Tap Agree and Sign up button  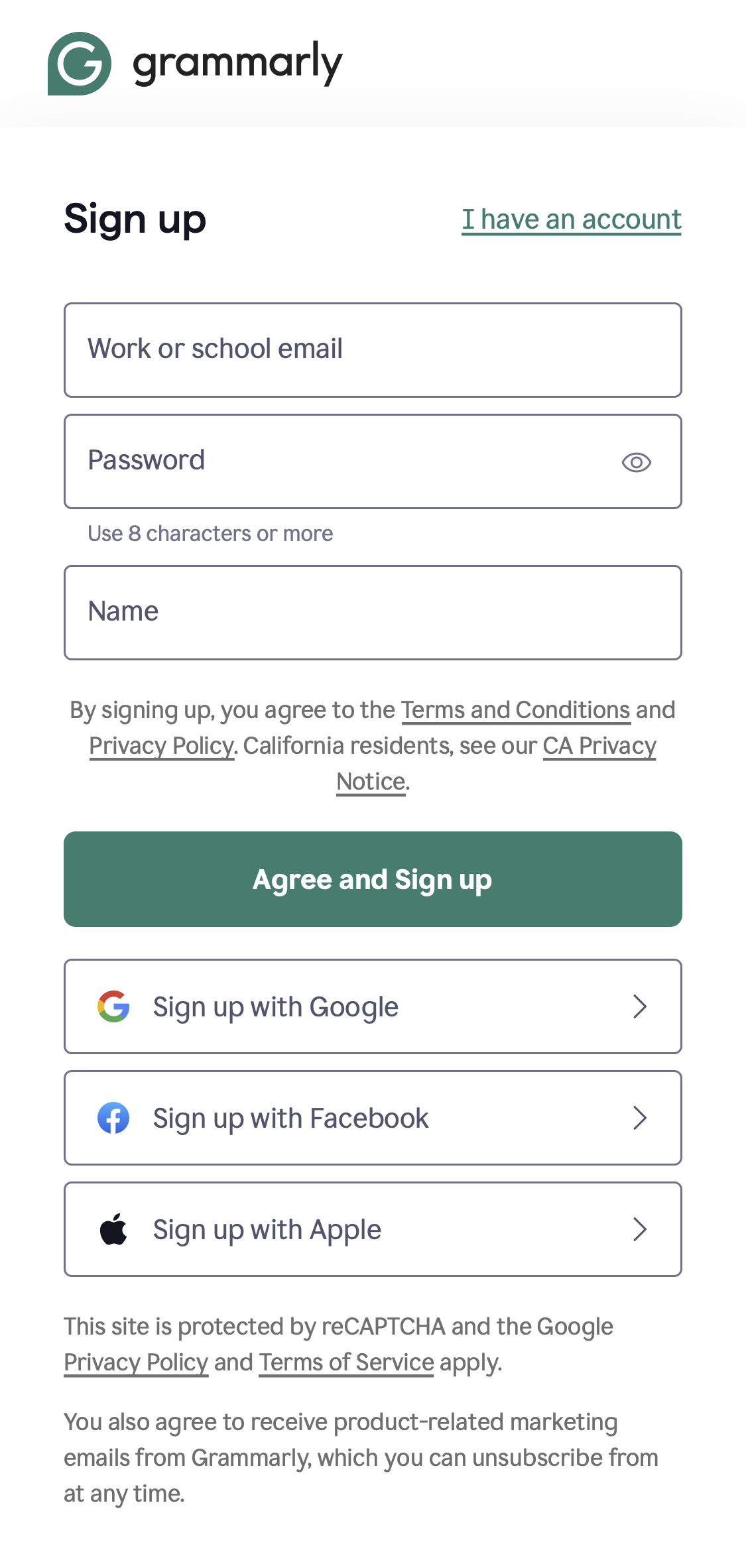pos(372,879)
